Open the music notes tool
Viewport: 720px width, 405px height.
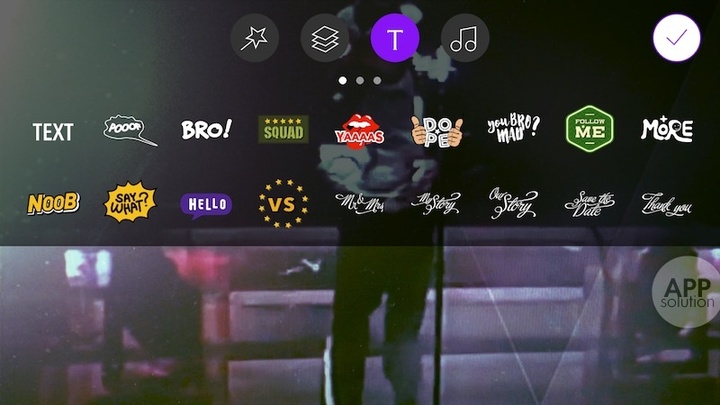pyautogui.click(x=465, y=40)
